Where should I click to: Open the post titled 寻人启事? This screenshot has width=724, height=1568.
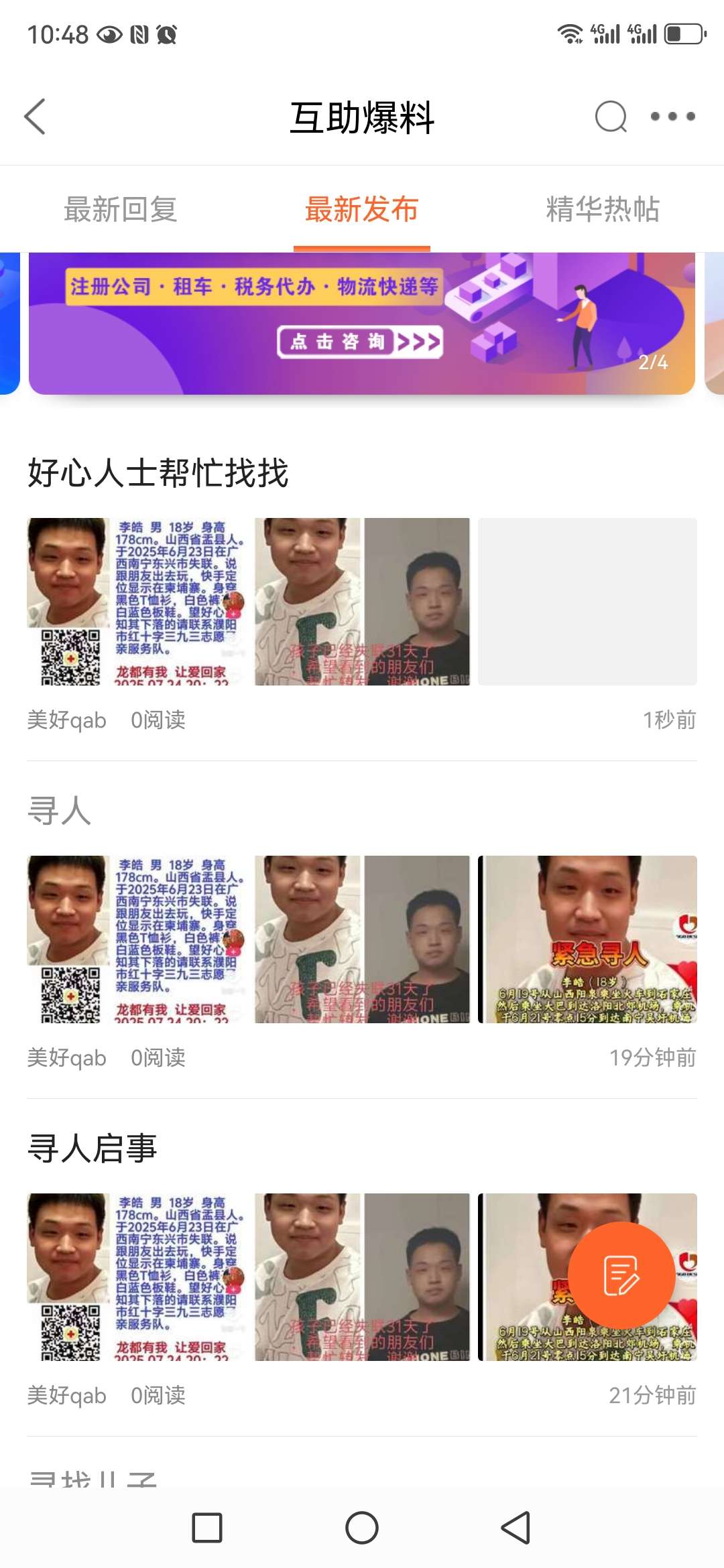(93, 1149)
